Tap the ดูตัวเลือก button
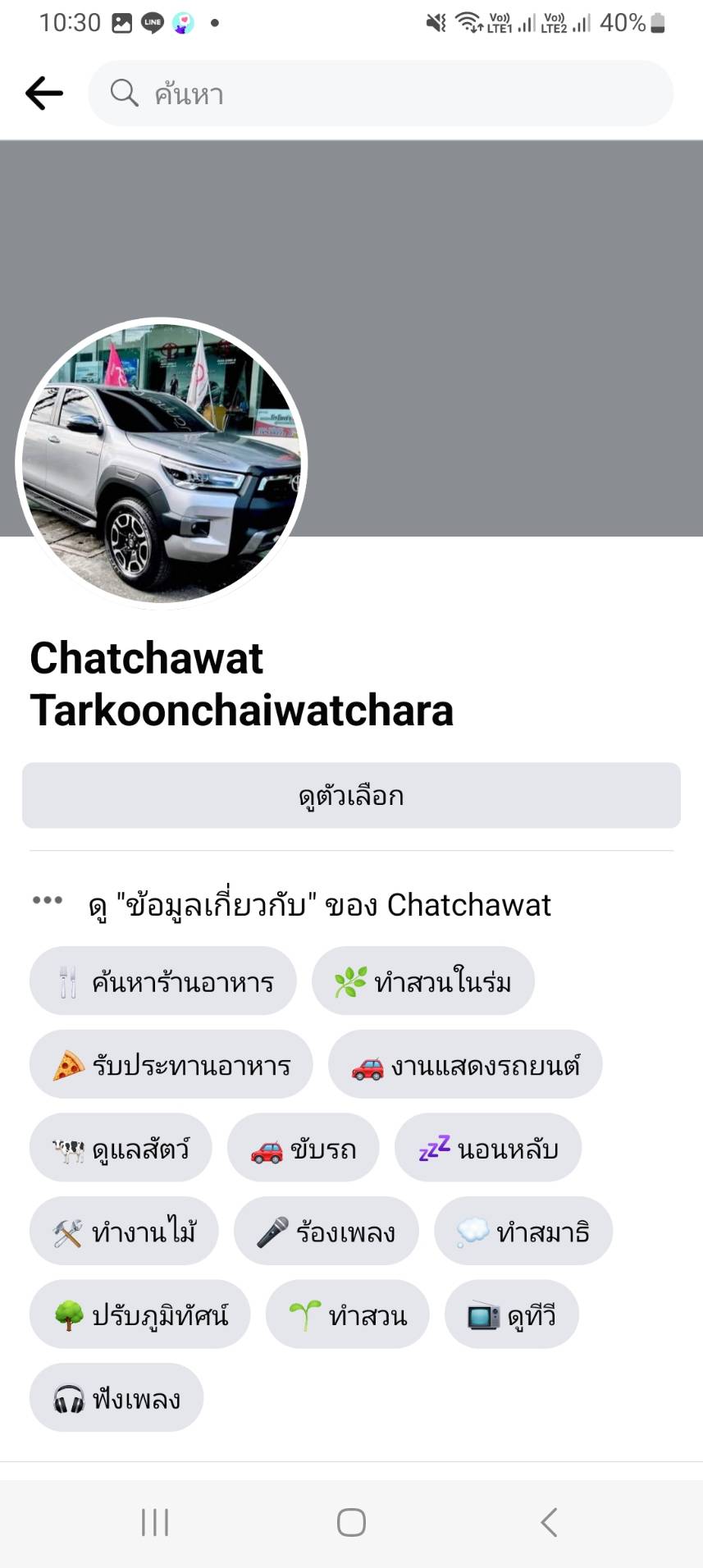703x1568 pixels. [x=351, y=796]
